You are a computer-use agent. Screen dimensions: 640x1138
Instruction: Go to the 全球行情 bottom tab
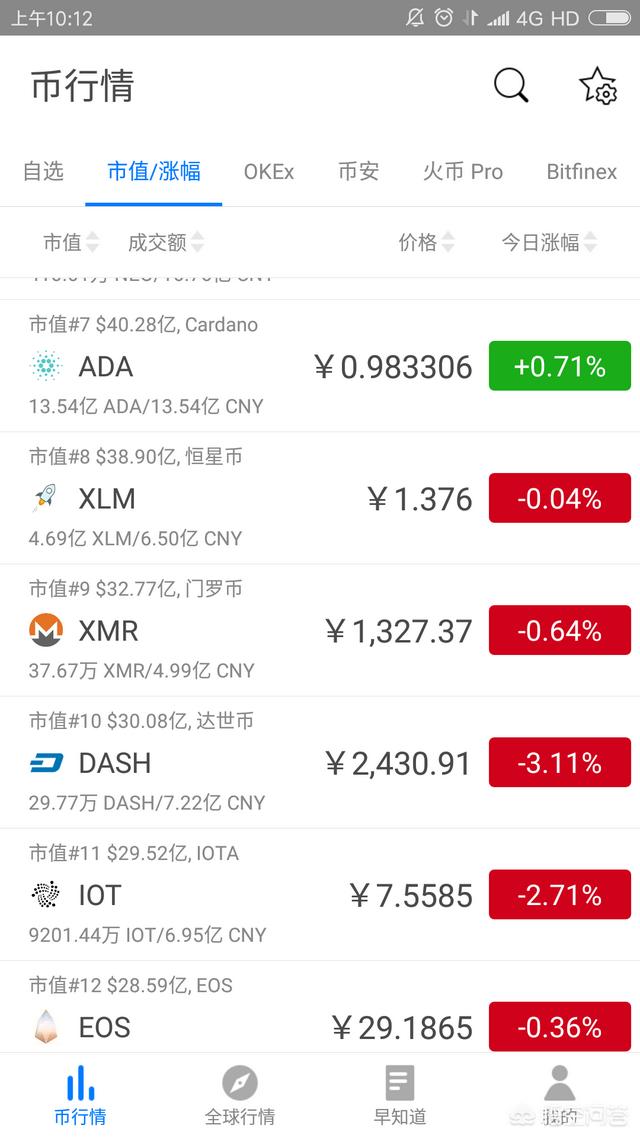(x=240, y=1095)
